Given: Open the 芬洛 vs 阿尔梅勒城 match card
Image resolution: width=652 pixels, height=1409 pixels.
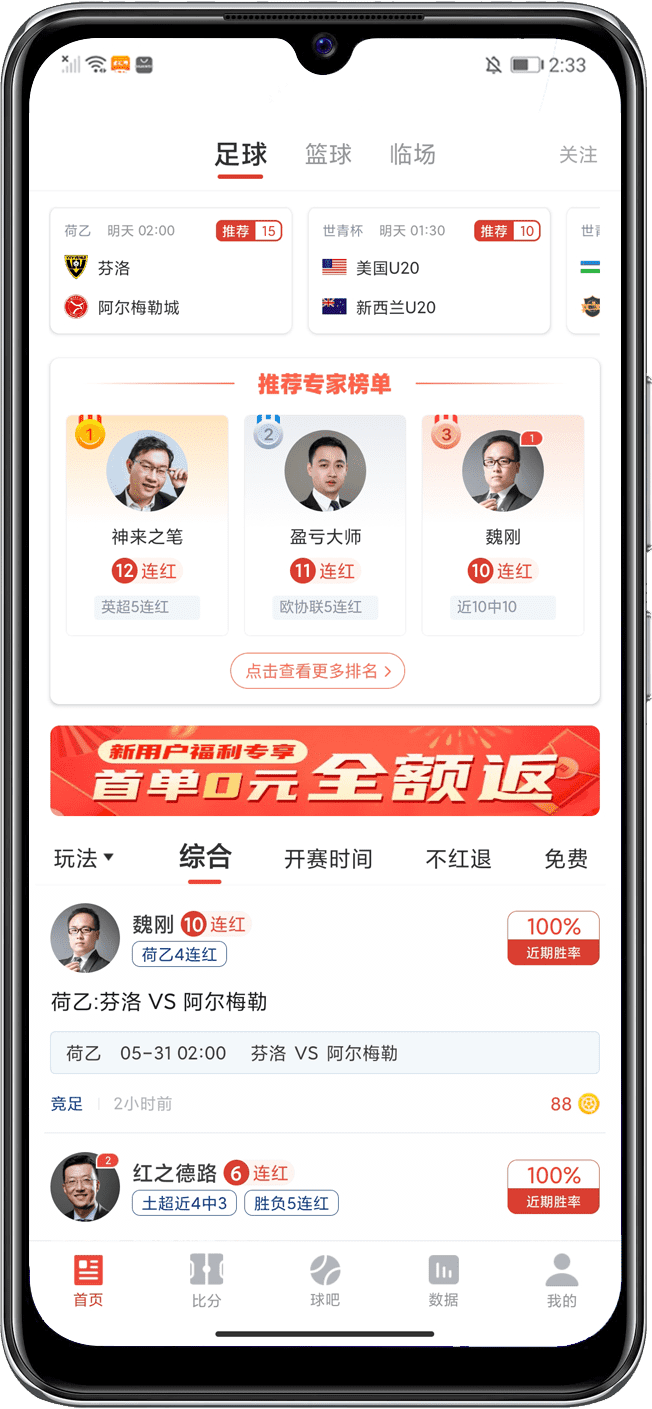Looking at the screenshot, I should click(171, 271).
